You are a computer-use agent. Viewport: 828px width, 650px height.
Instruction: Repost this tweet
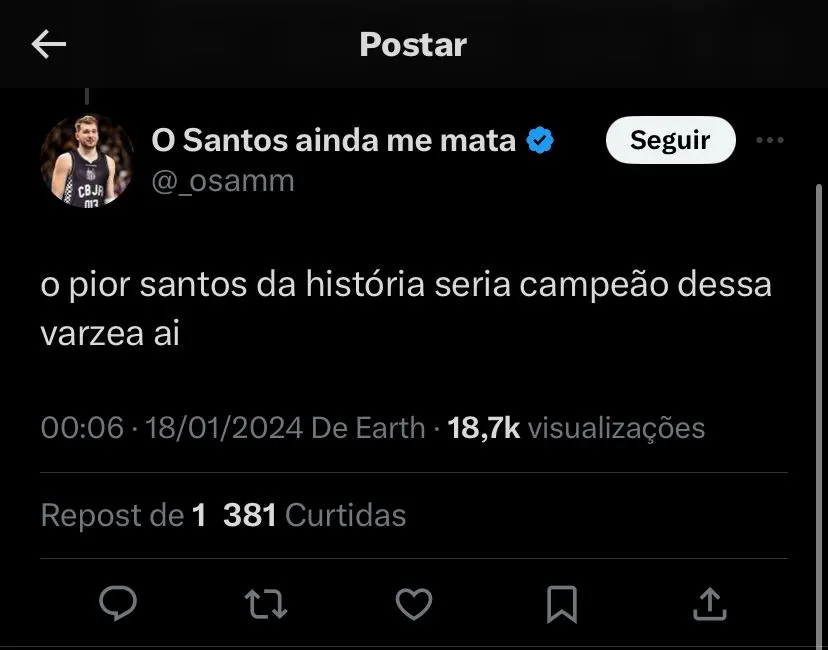(x=266, y=603)
